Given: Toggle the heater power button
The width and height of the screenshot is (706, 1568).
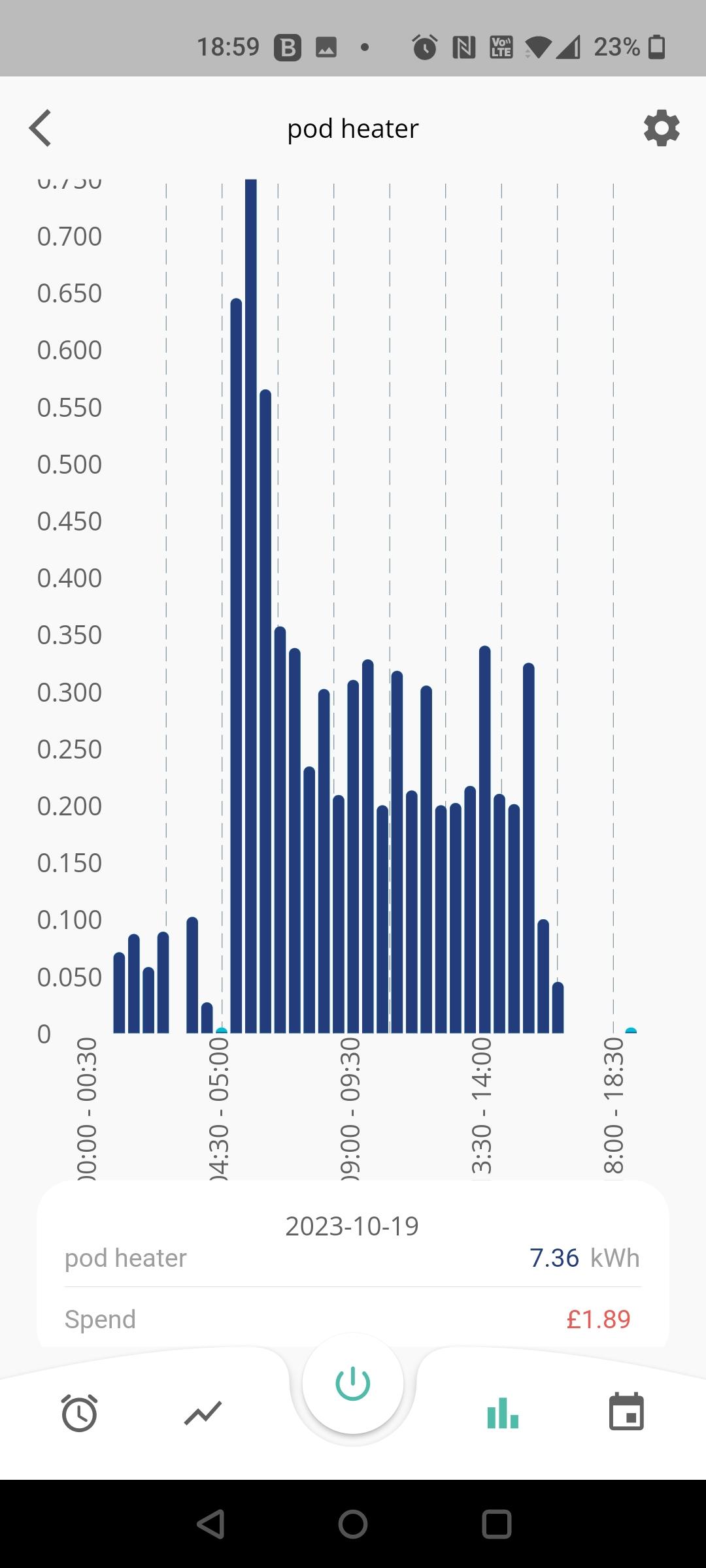Looking at the screenshot, I should click(353, 1383).
